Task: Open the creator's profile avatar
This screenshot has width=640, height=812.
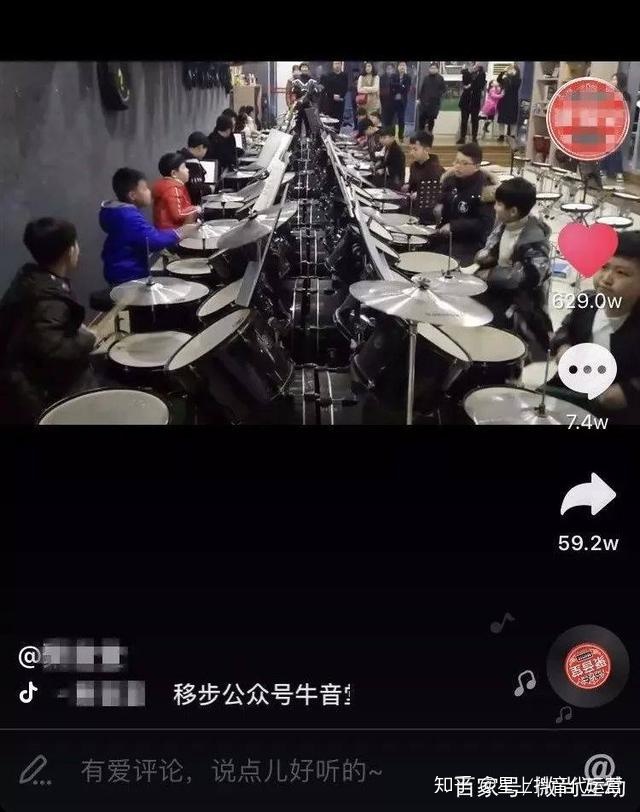Action: (589, 118)
